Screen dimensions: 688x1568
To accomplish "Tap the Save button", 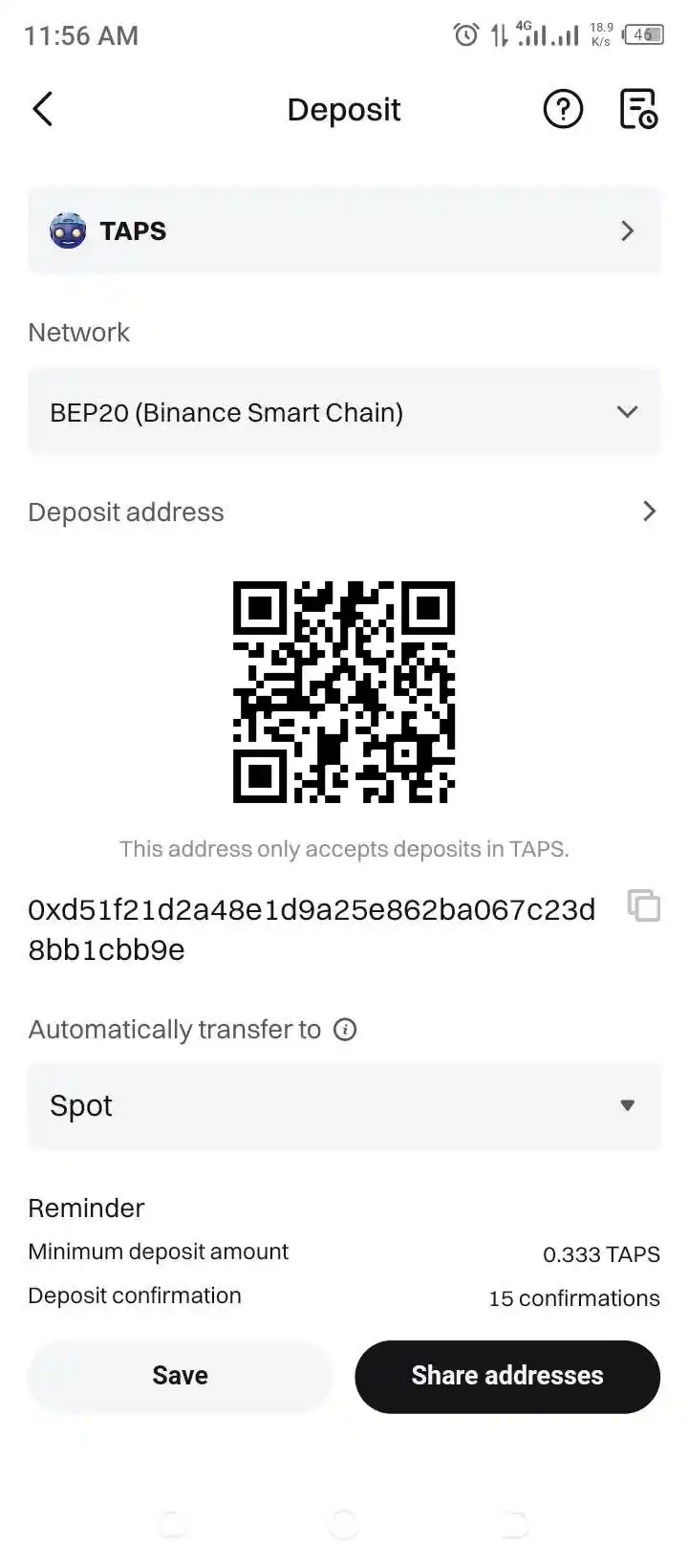I will tap(180, 1375).
